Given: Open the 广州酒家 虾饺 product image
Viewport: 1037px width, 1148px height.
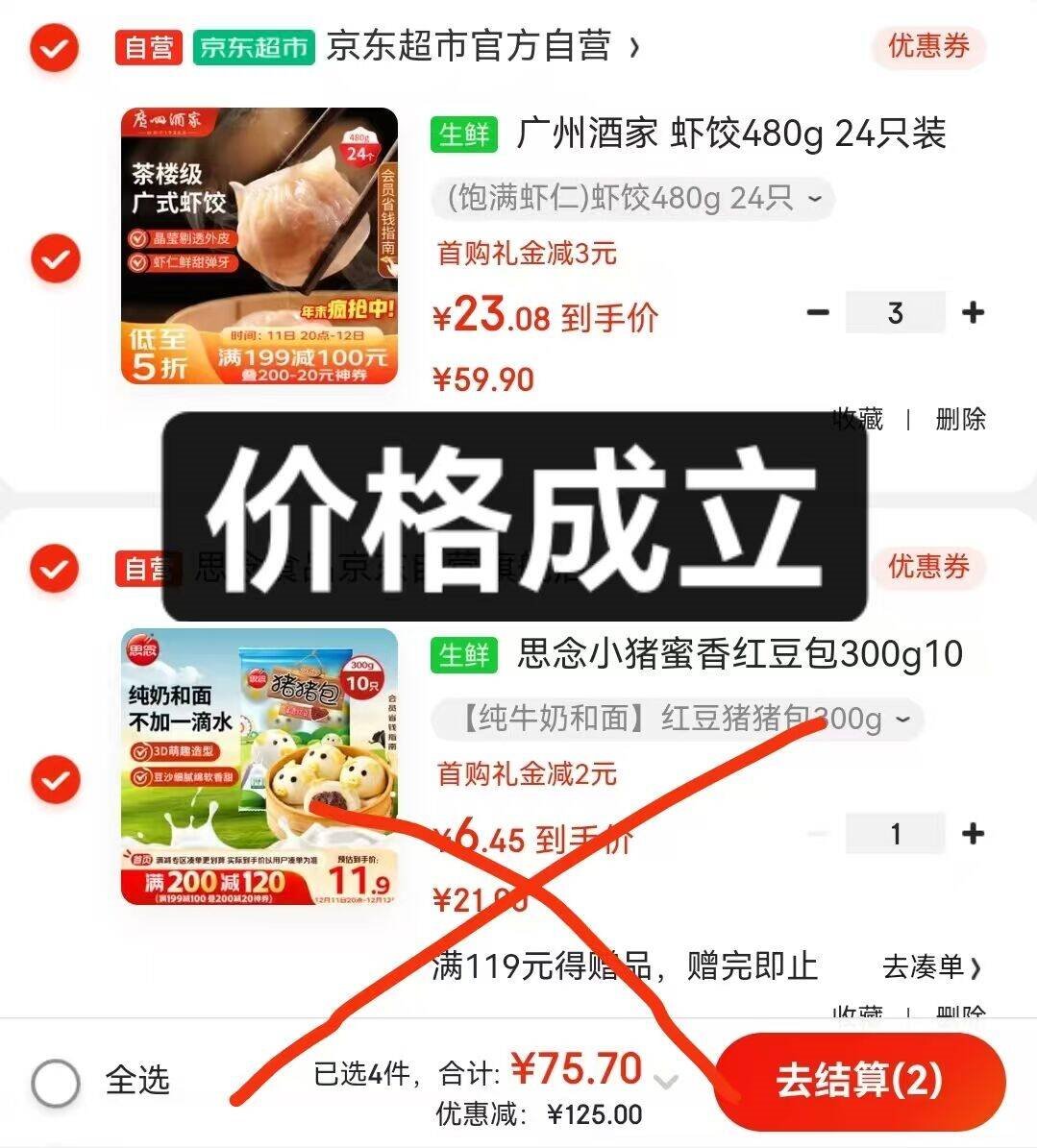Looking at the screenshot, I should click(x=259, y=246).
